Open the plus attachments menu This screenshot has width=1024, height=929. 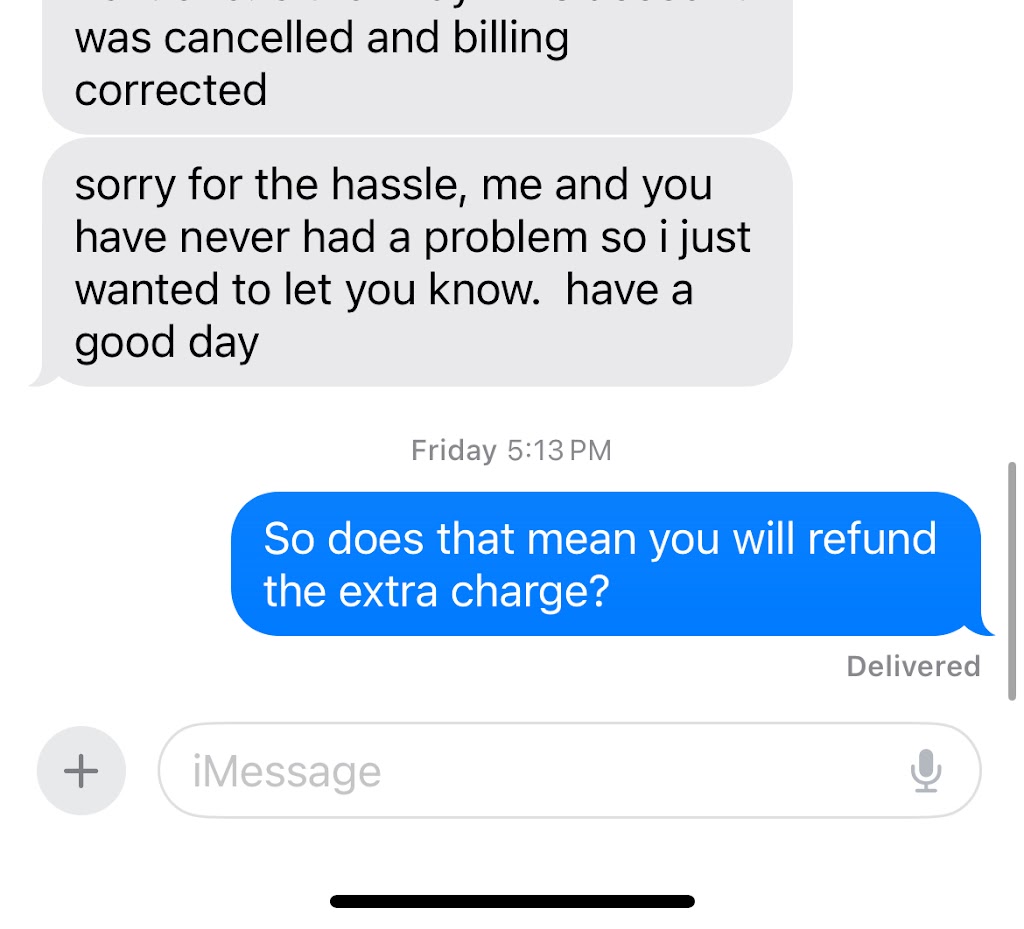pyautogui.click(x=81, y=771)
